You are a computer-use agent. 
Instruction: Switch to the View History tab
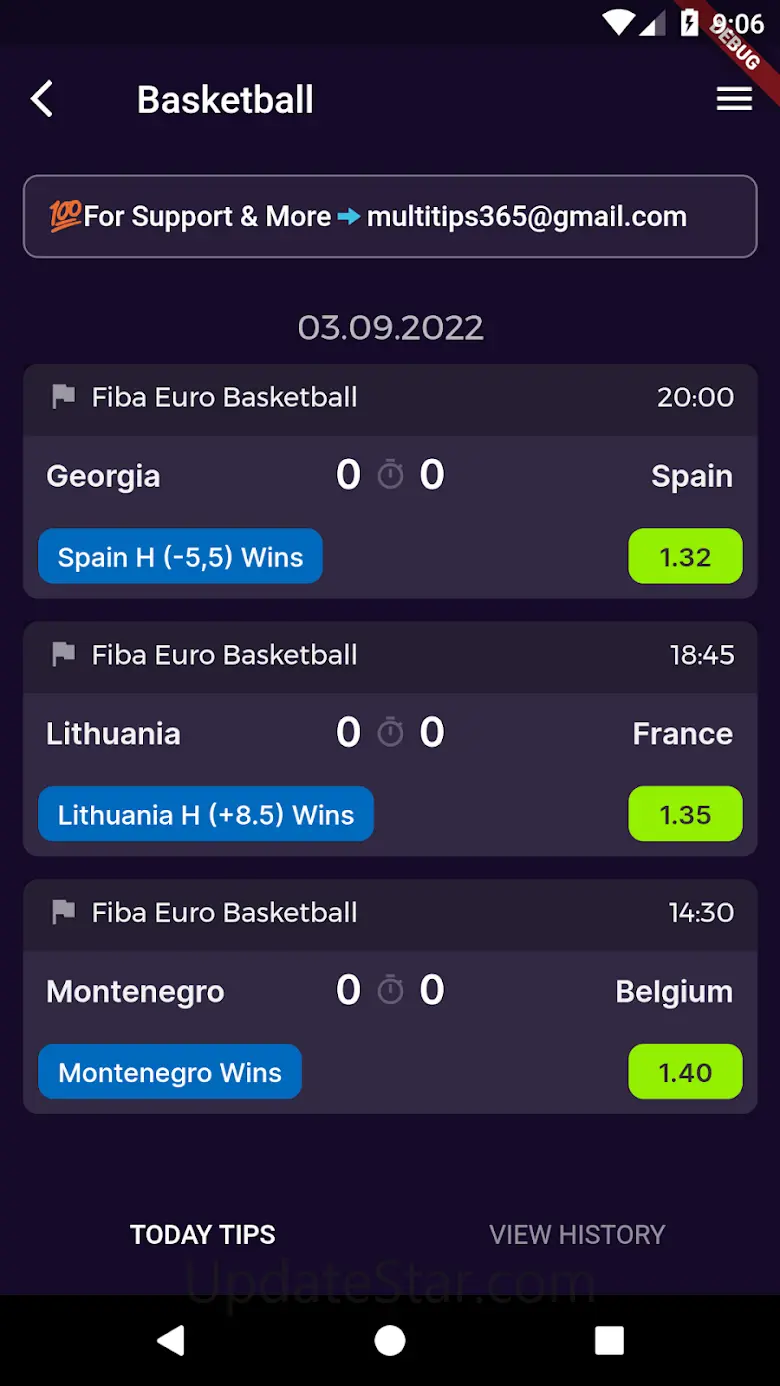coord(577,1235)
